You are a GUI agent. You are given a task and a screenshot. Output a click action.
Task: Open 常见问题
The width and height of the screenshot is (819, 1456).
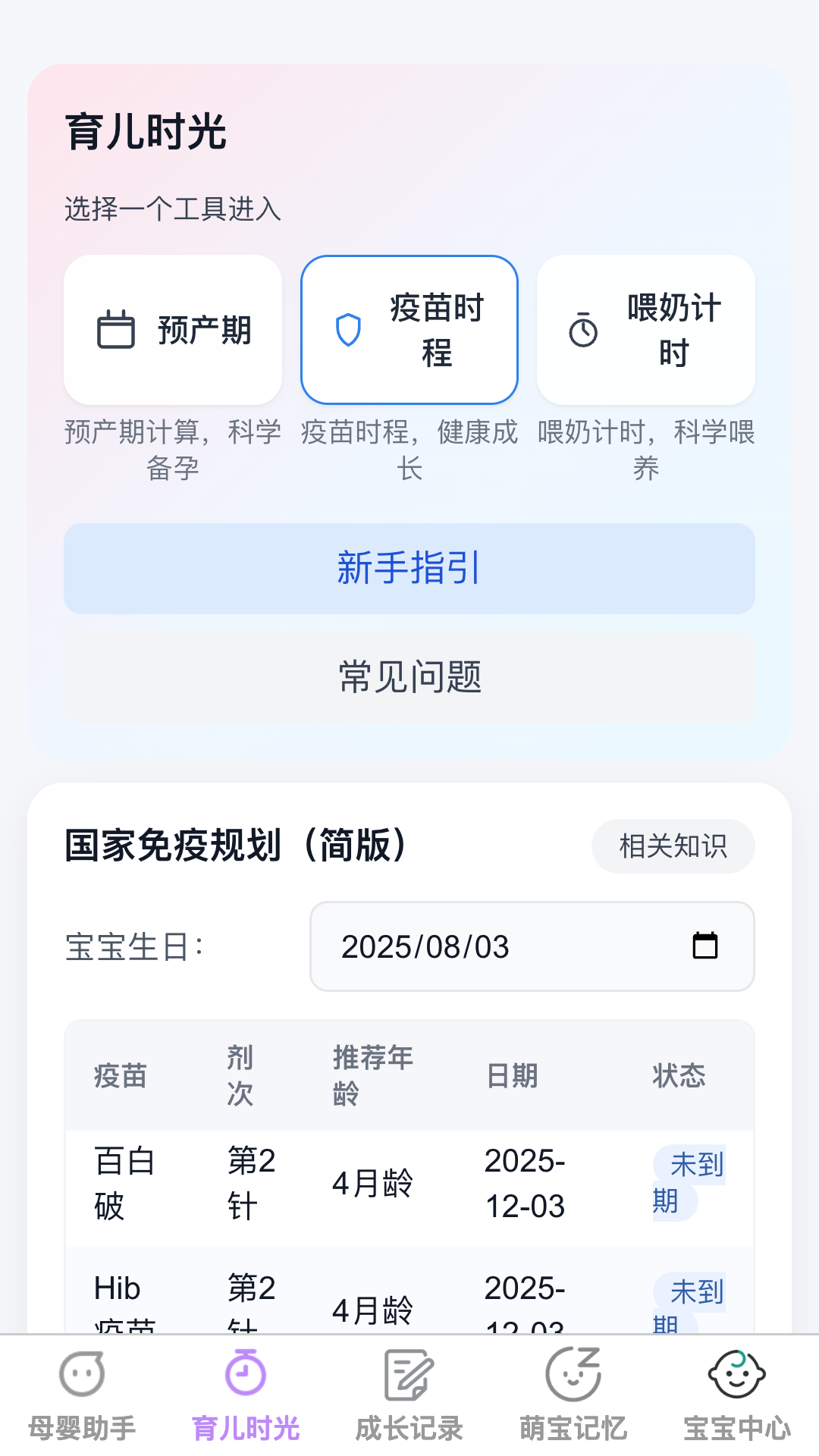409,677
